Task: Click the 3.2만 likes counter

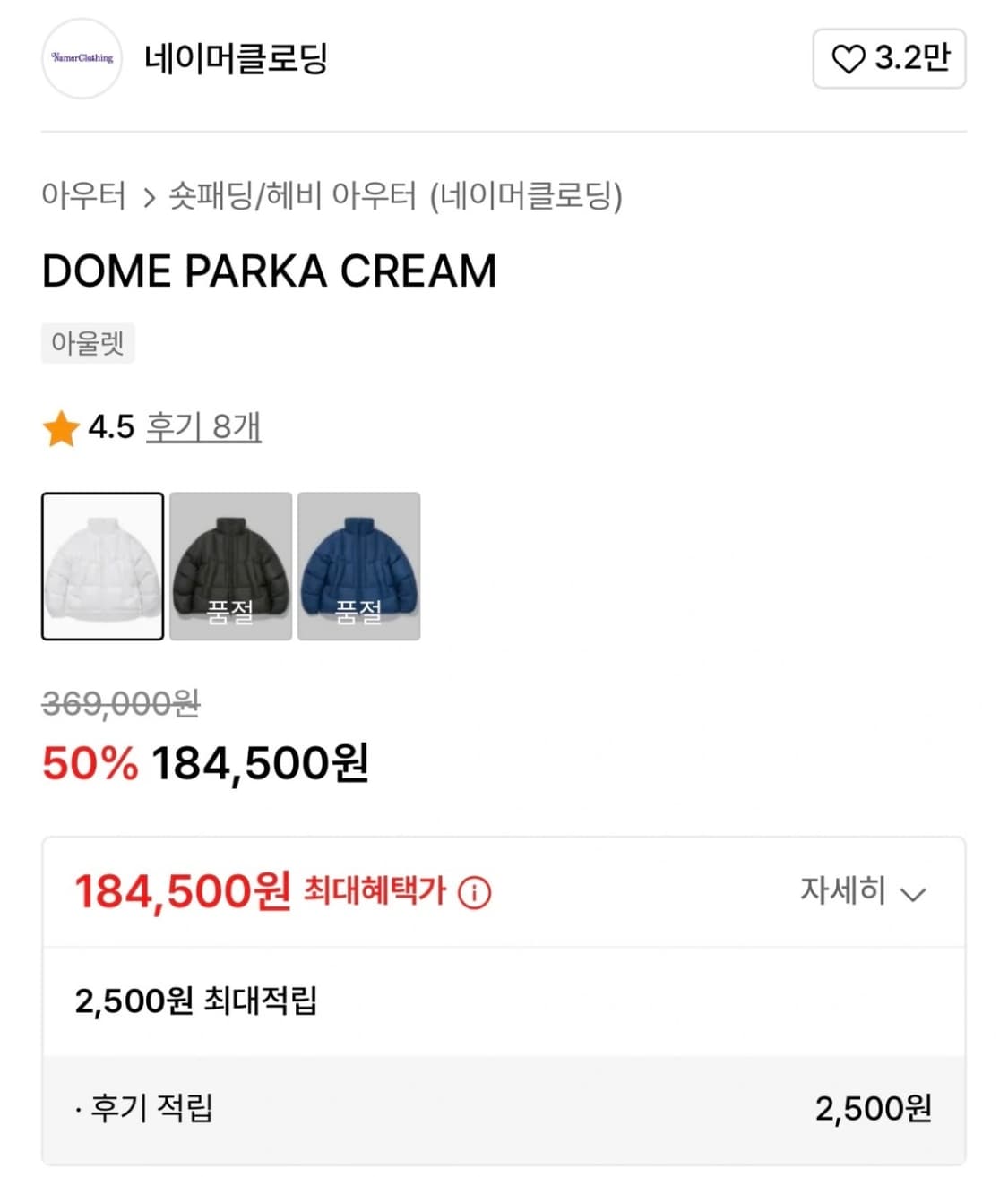Action: [x=908, y=58]
